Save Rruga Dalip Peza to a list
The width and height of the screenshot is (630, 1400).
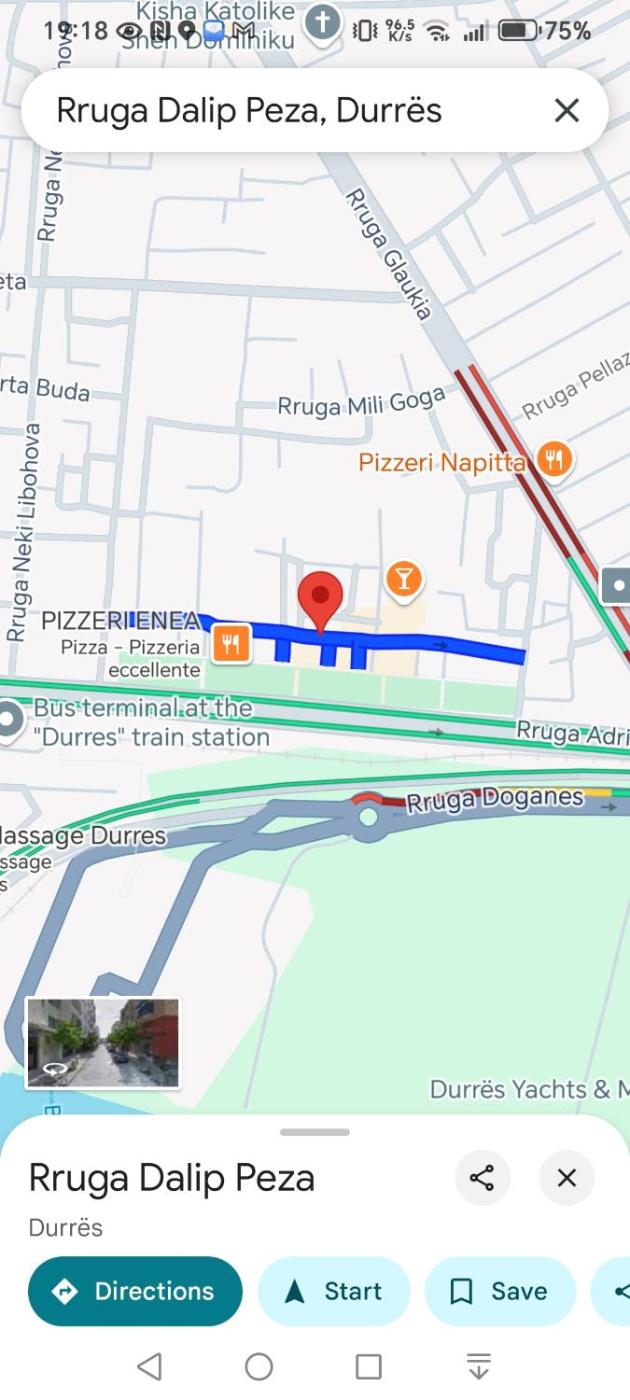500,1291
